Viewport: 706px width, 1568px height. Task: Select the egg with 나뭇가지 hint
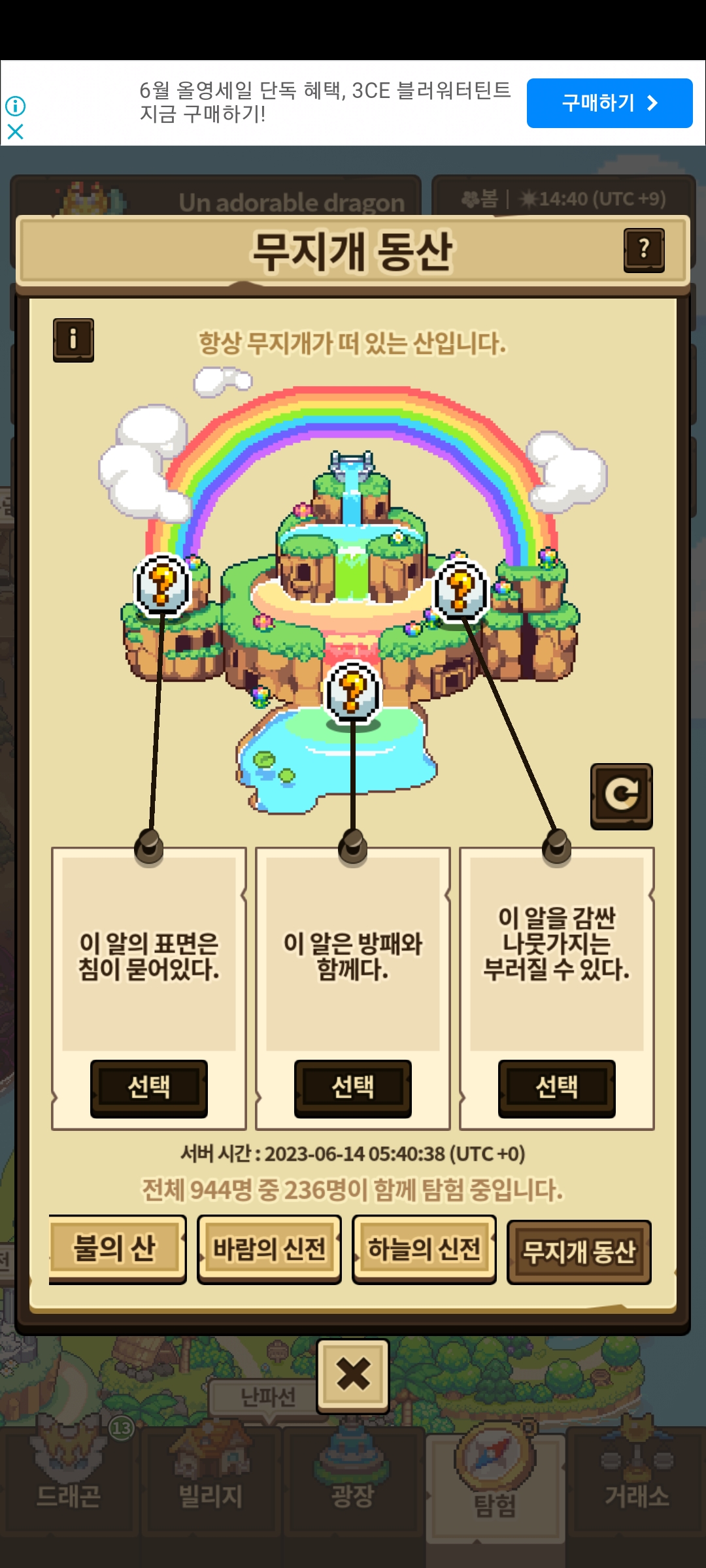point(557,1088)
